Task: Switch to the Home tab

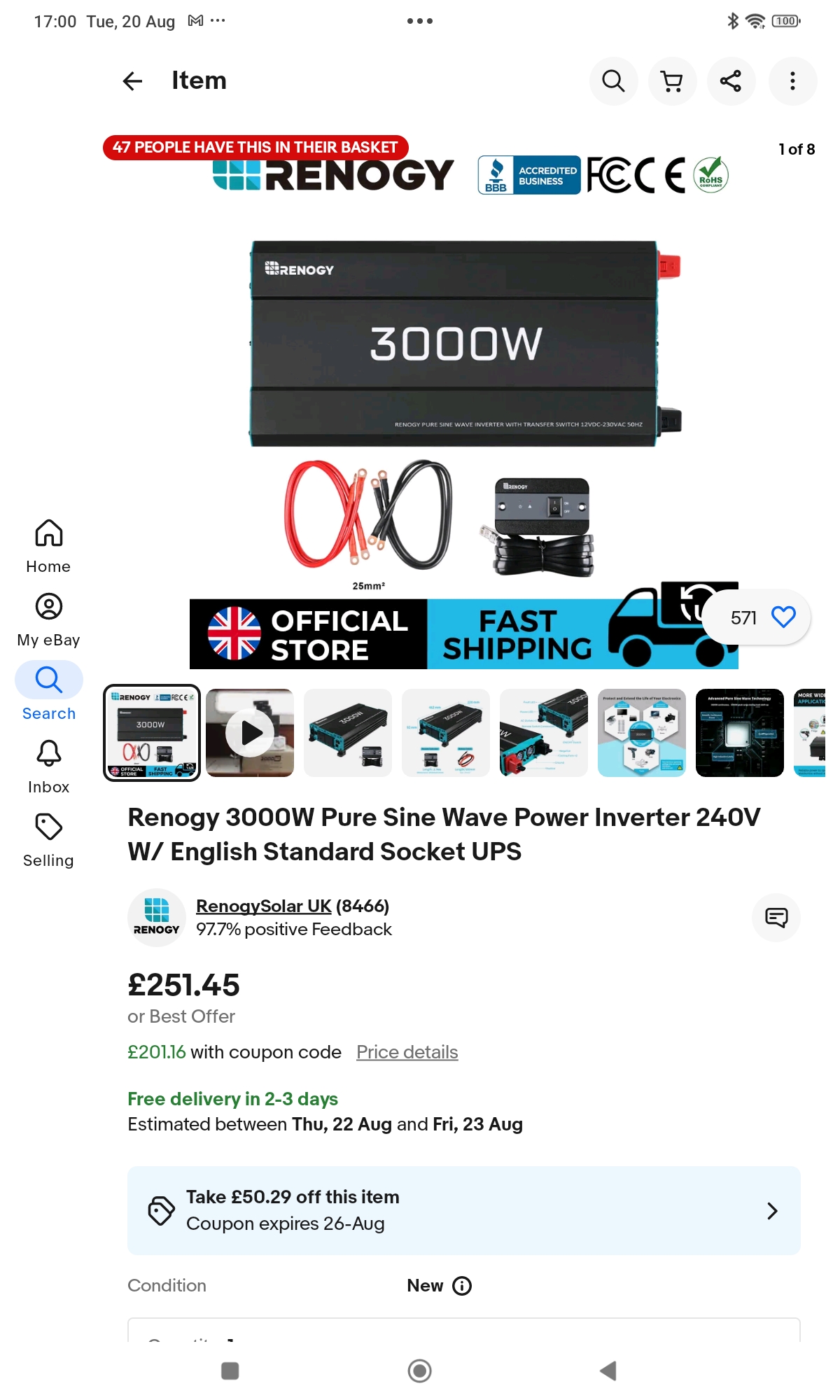Action: point(48,547)
